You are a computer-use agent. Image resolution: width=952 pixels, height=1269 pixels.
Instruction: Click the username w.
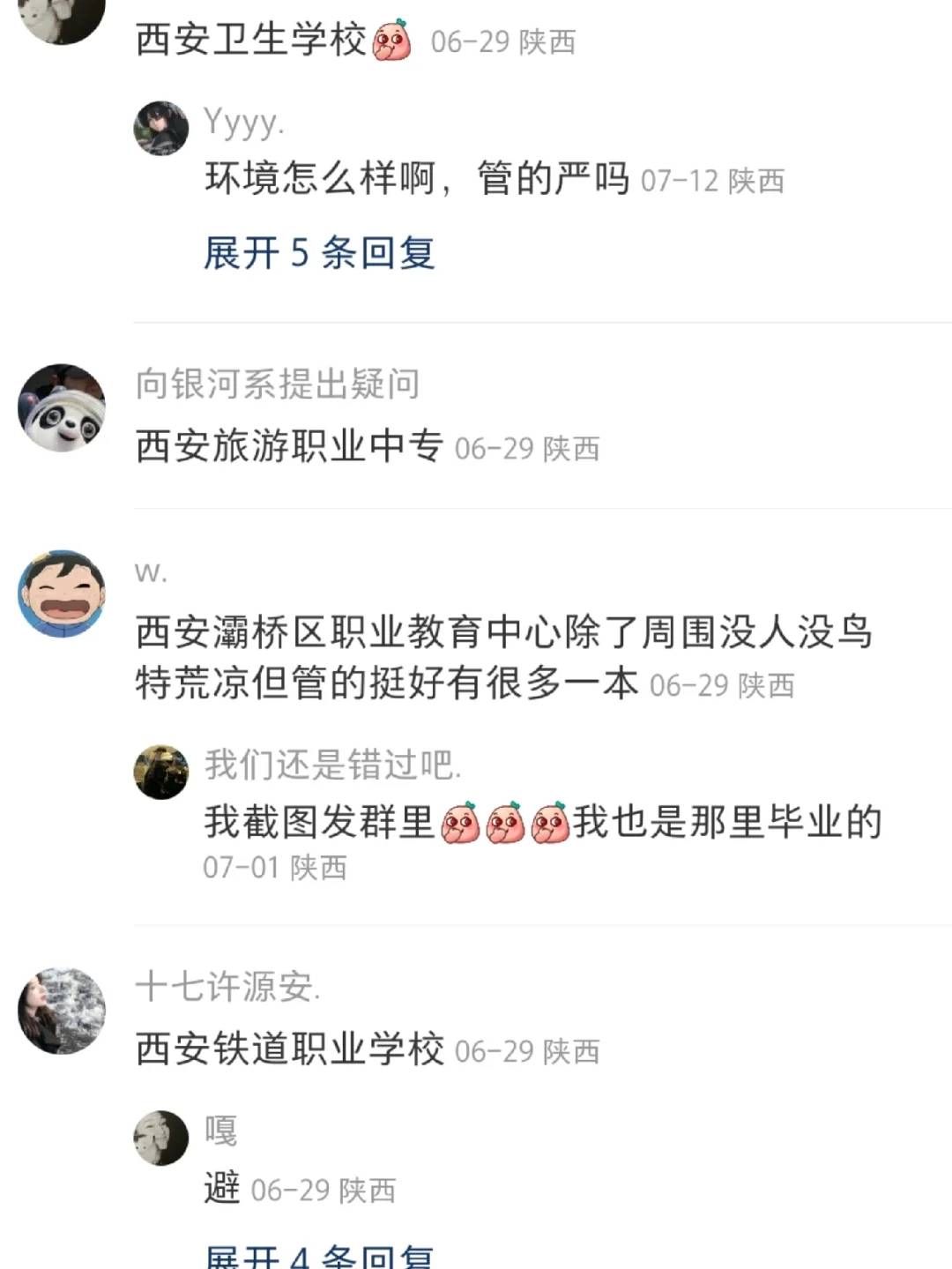(150, 573)
